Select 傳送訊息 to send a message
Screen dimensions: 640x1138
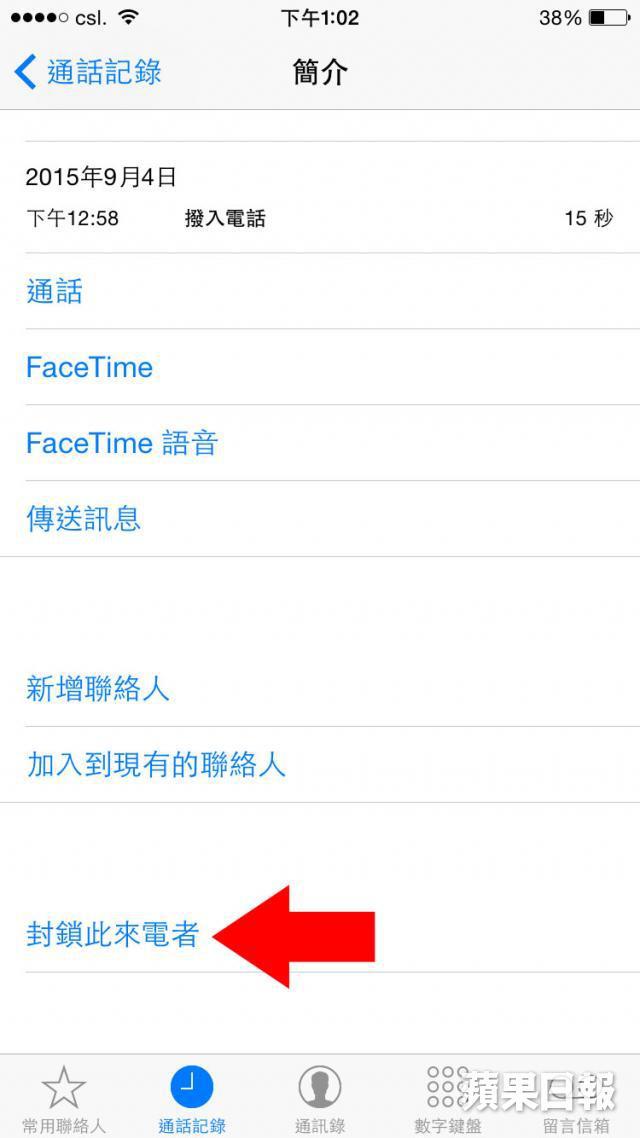320,519
